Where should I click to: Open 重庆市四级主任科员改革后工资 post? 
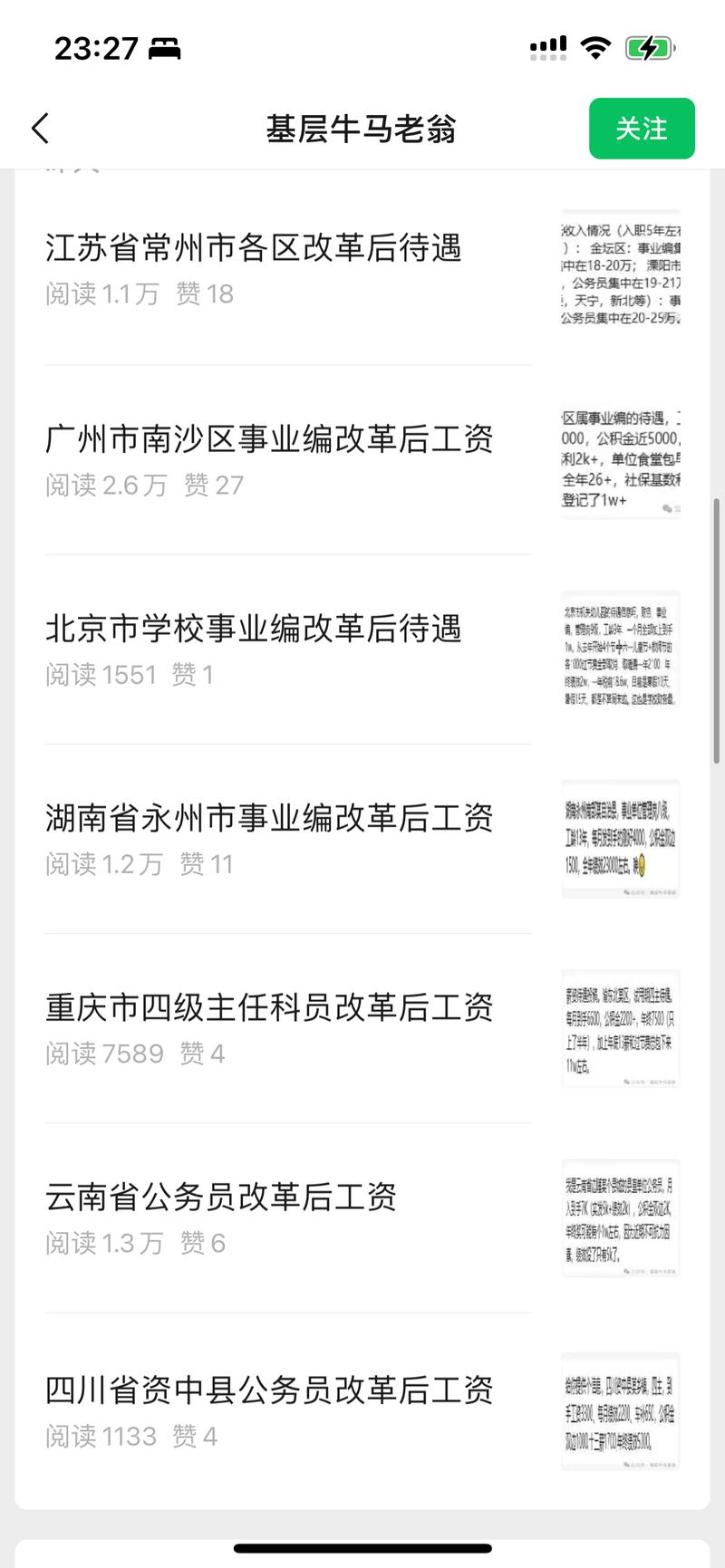pos(270,1007)
